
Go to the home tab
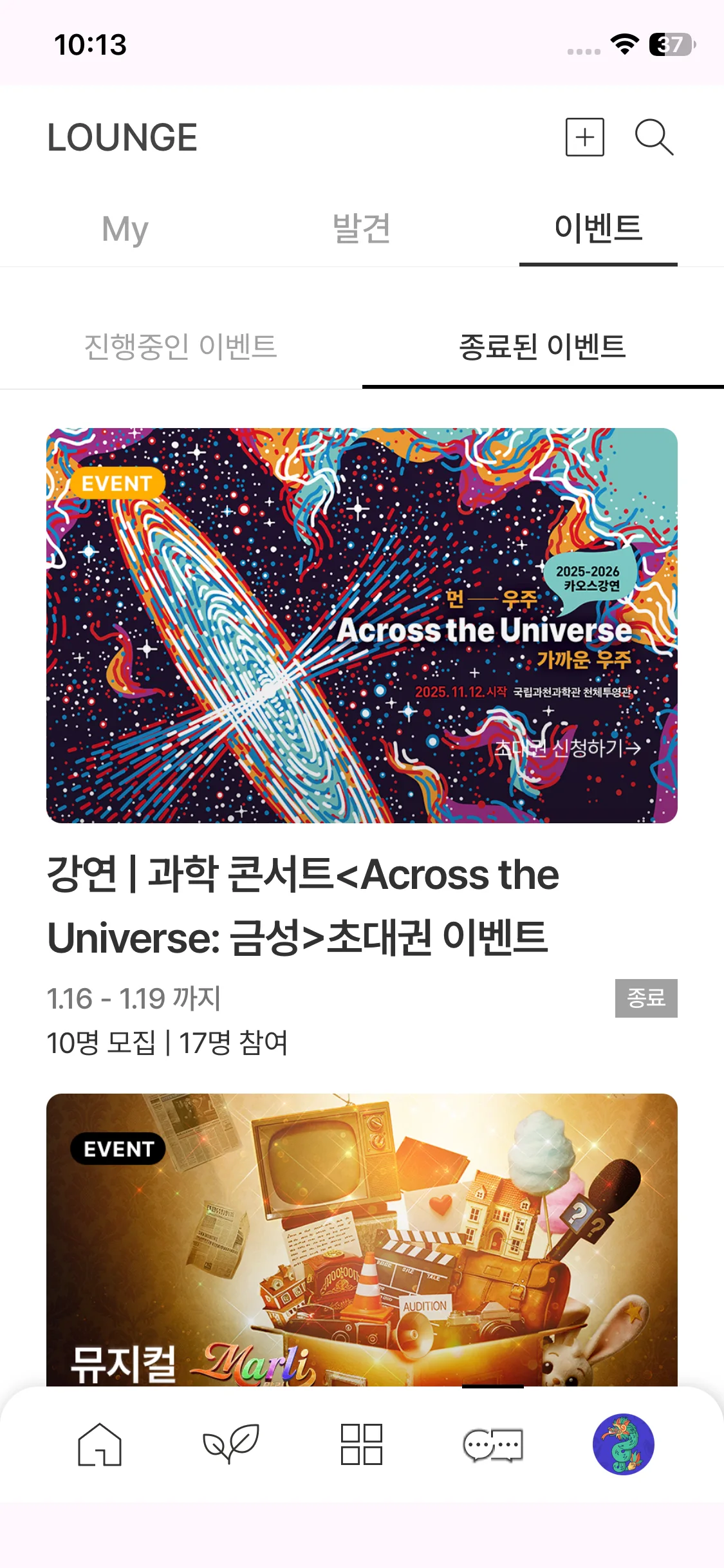pyautogui.click(x=100, y=1444)
